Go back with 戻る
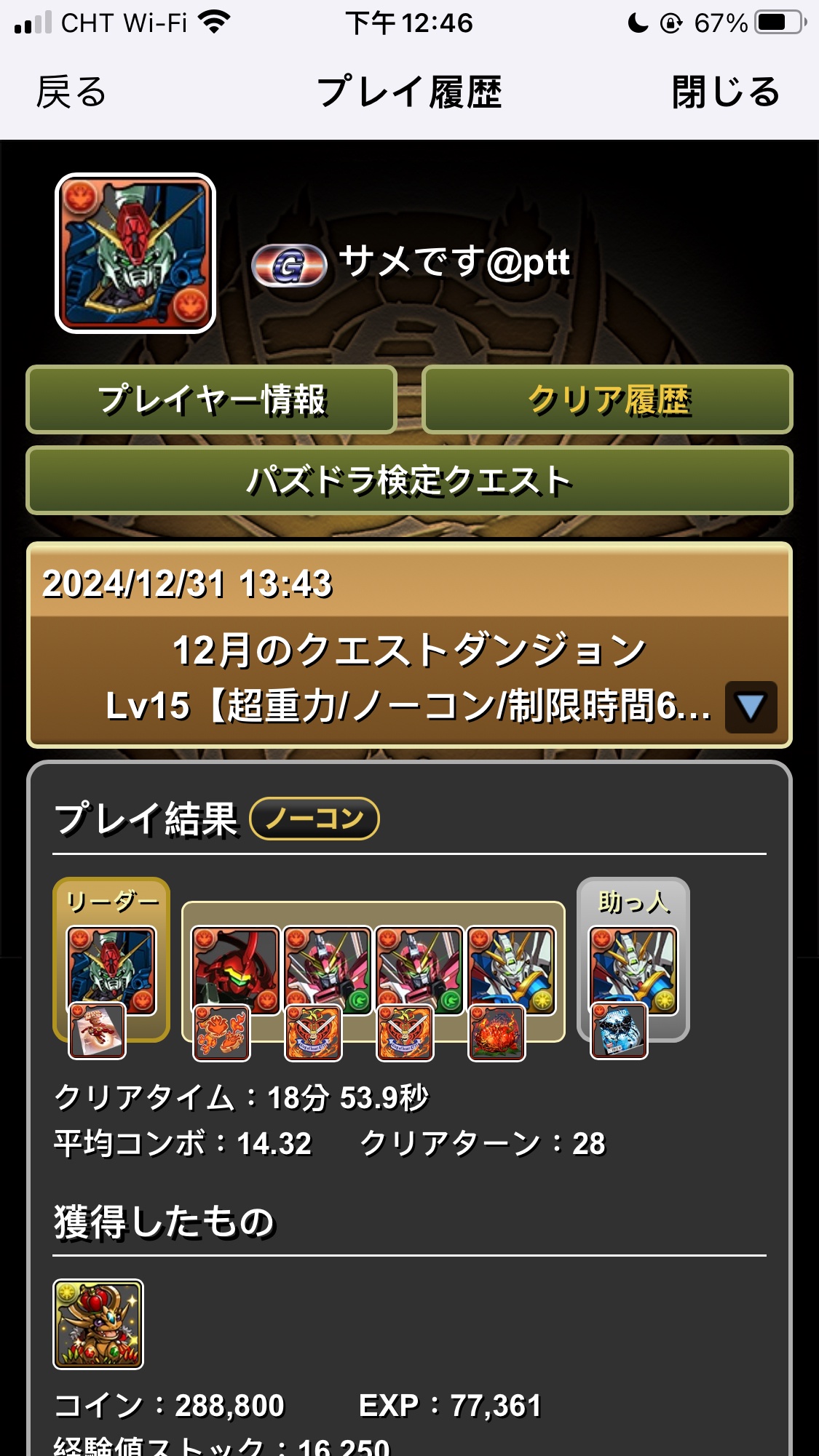The image size is (819, 1456). click(71, 92)
